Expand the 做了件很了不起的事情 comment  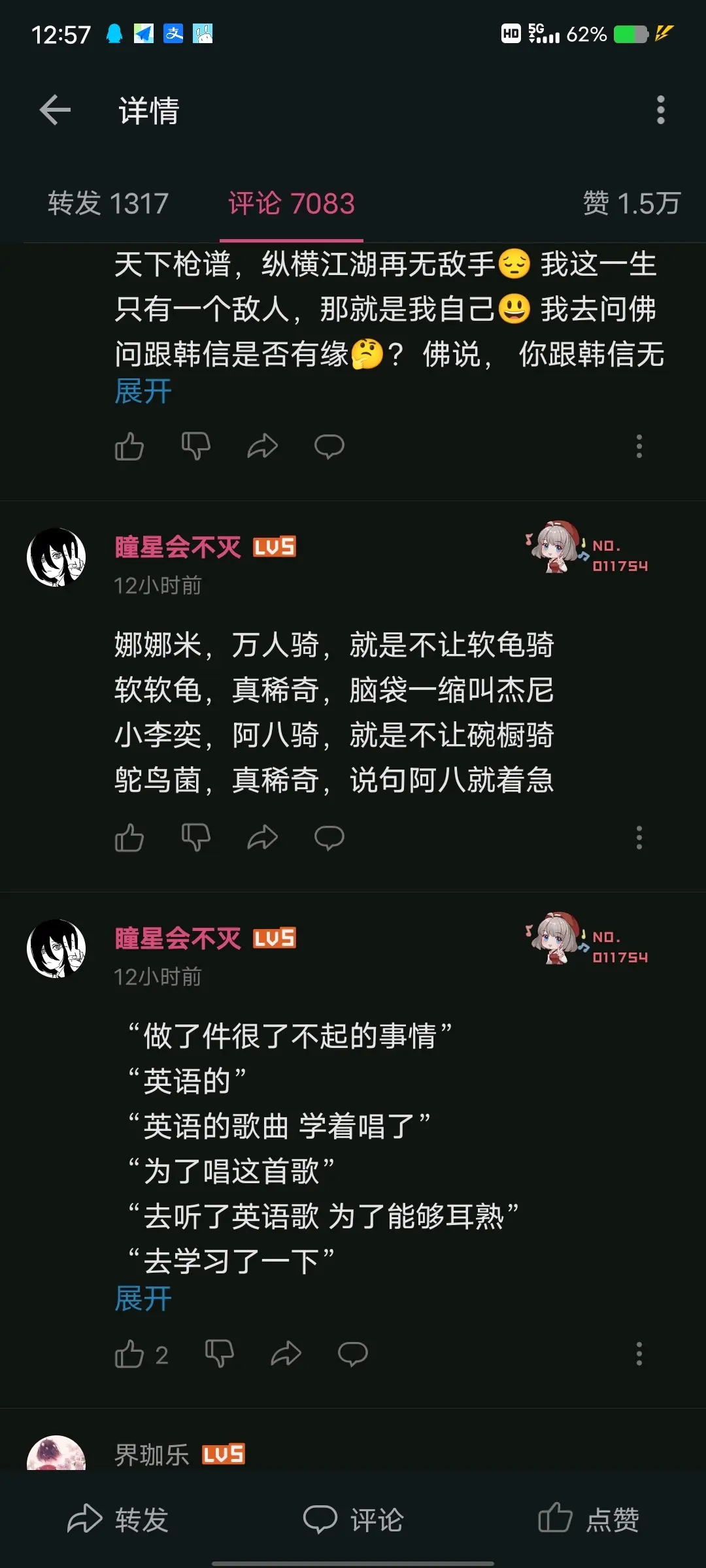click(143, 1298)
